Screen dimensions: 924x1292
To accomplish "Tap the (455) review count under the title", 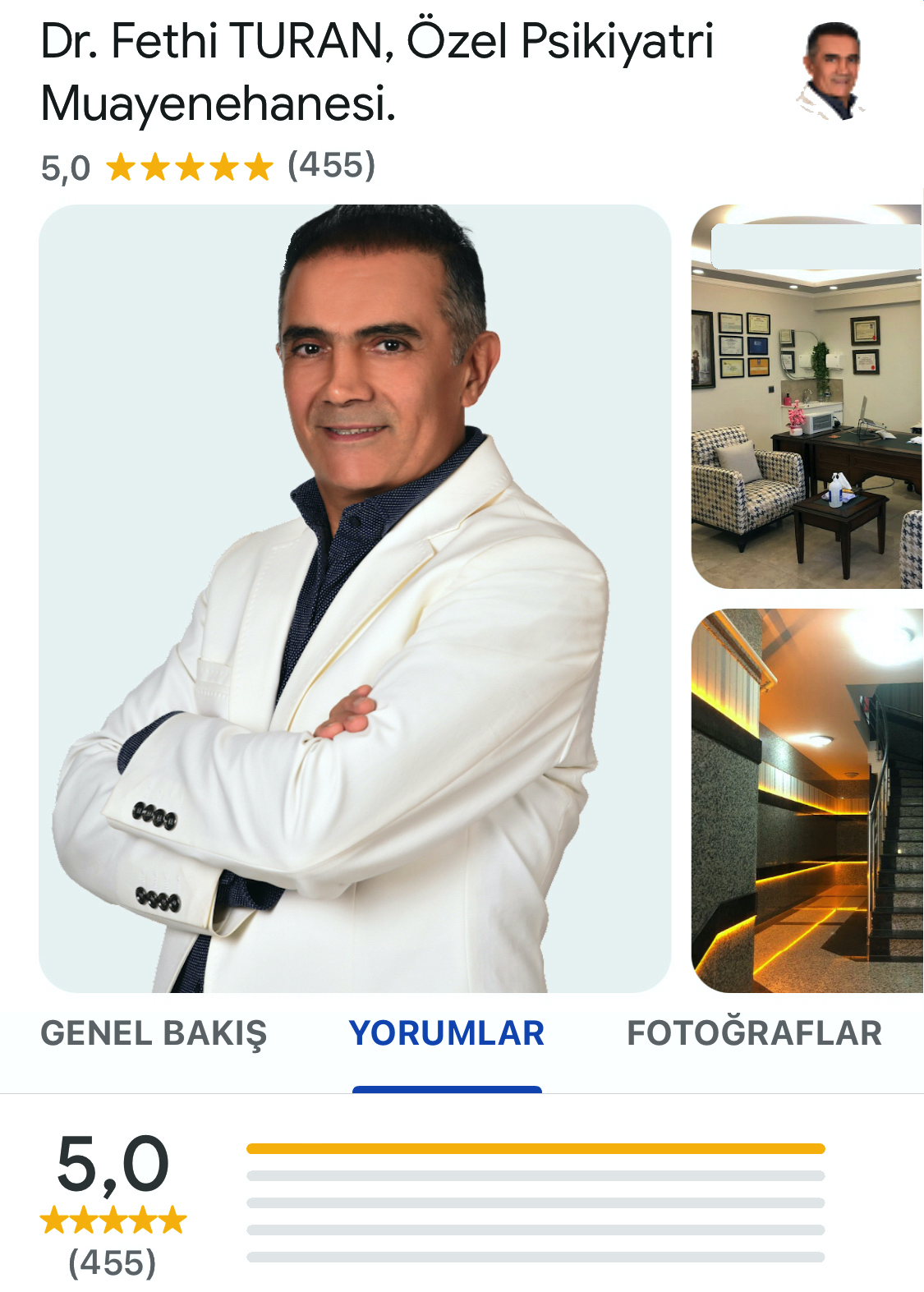I will point(331,165).
